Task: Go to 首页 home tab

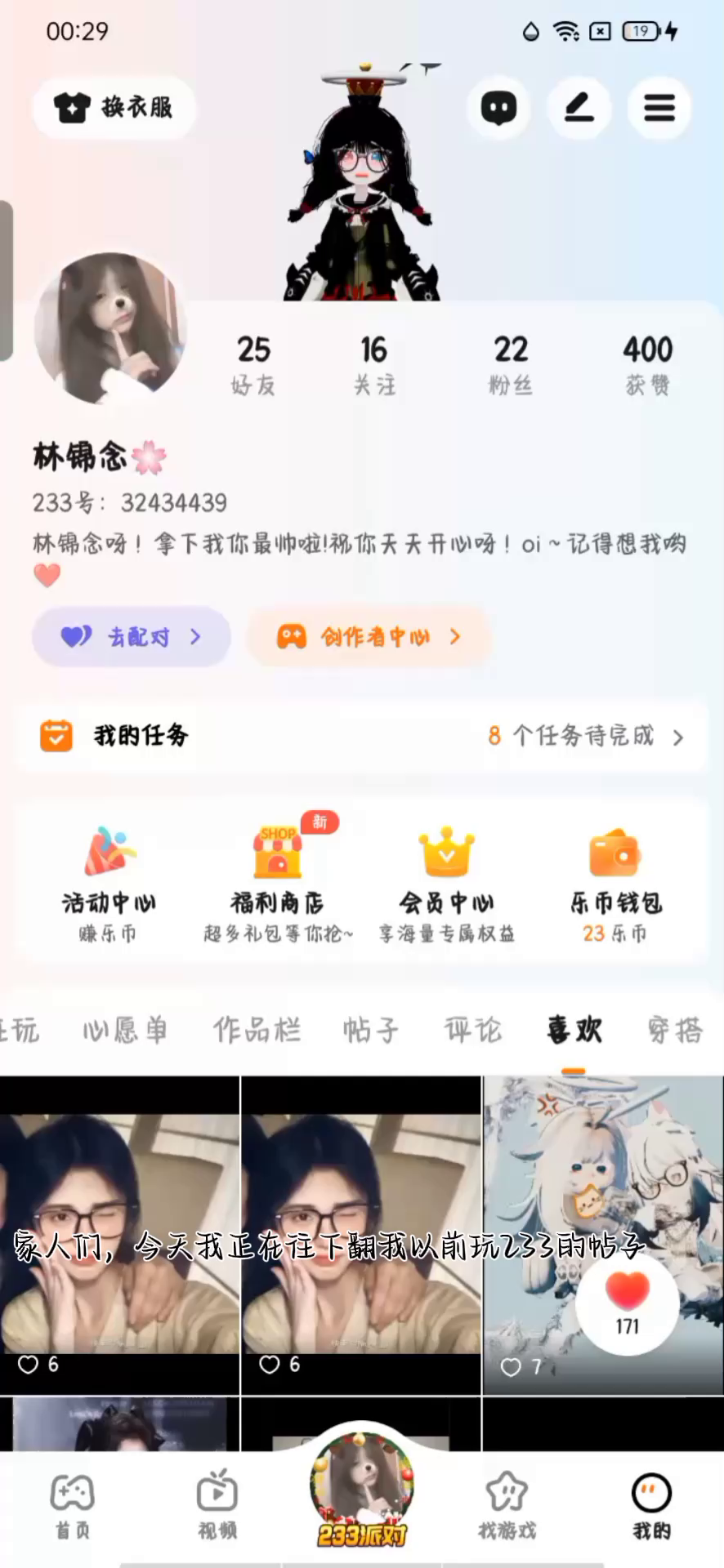Action: click(73, 1508)
